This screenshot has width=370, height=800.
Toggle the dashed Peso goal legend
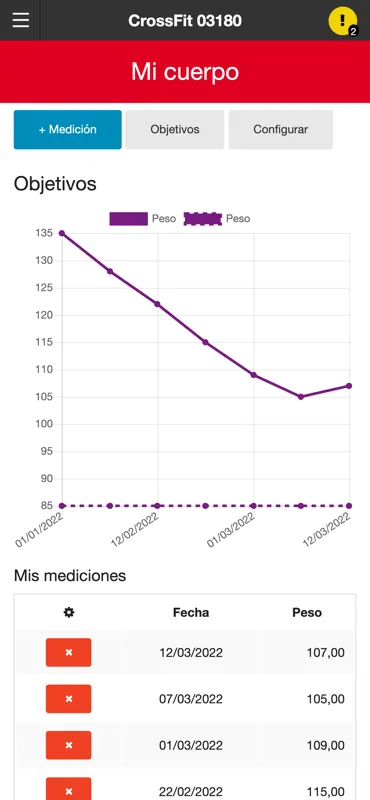tap(217, 219)
